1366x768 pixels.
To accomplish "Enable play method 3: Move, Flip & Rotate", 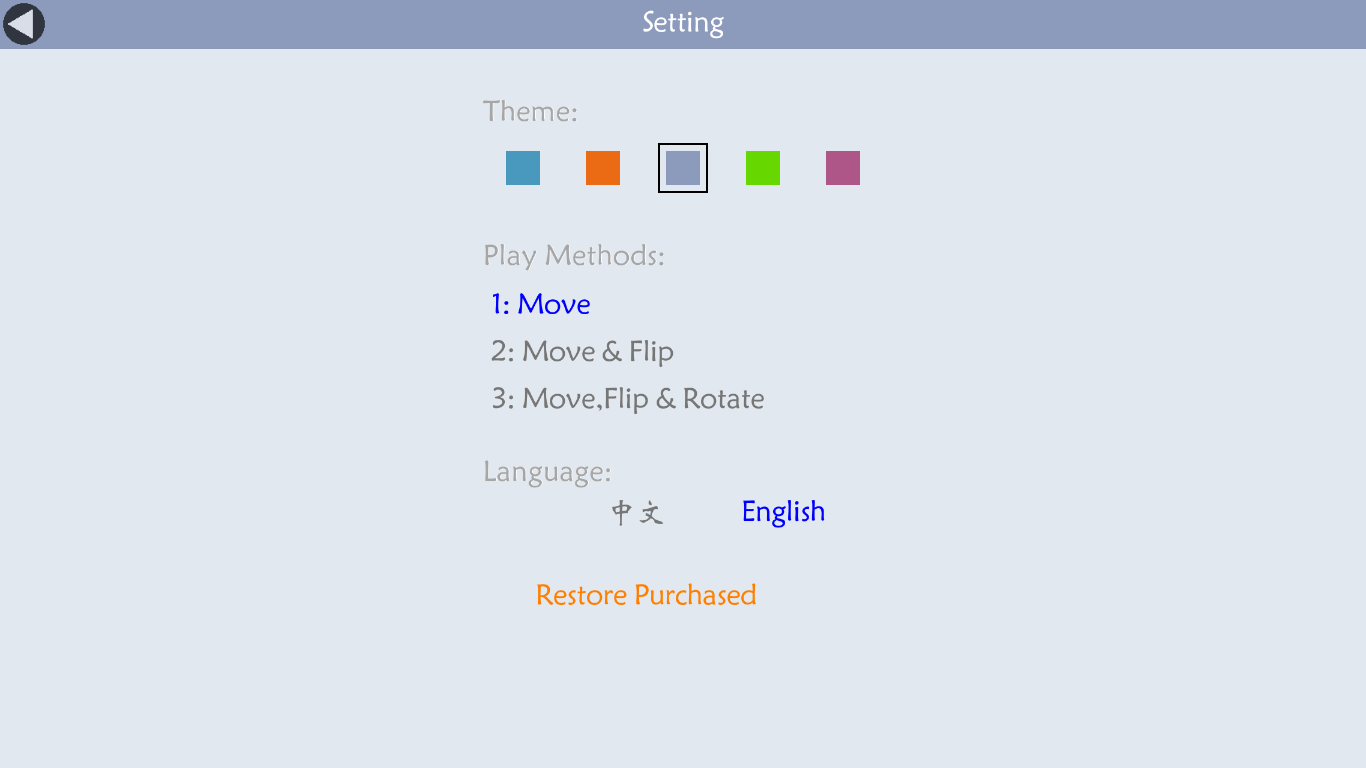I will 628,399.
